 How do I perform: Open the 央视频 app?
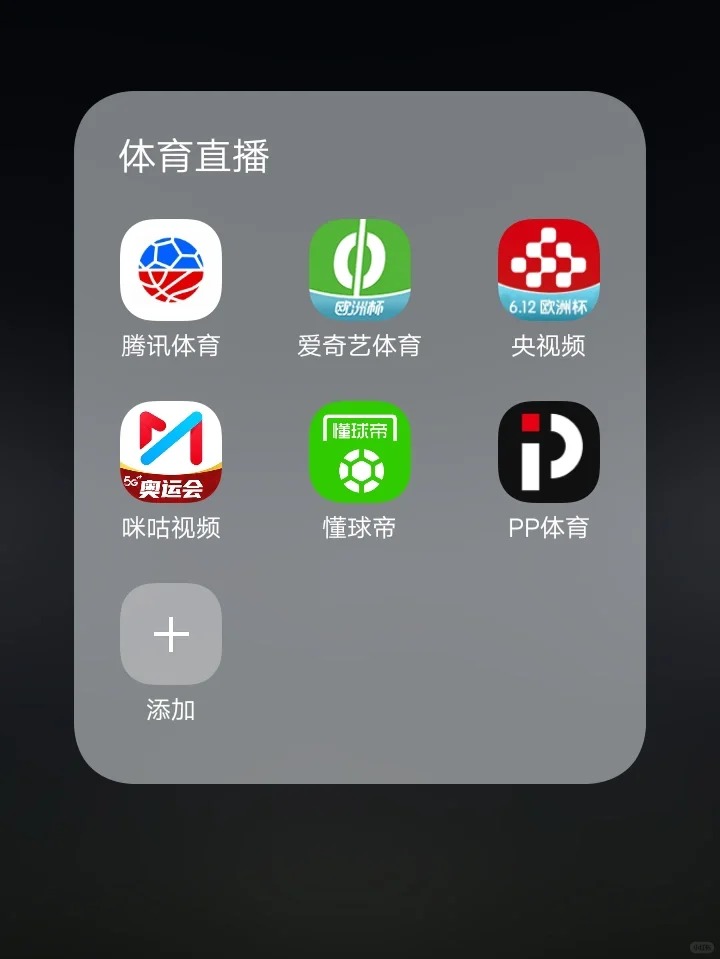[x=548, y=270]
